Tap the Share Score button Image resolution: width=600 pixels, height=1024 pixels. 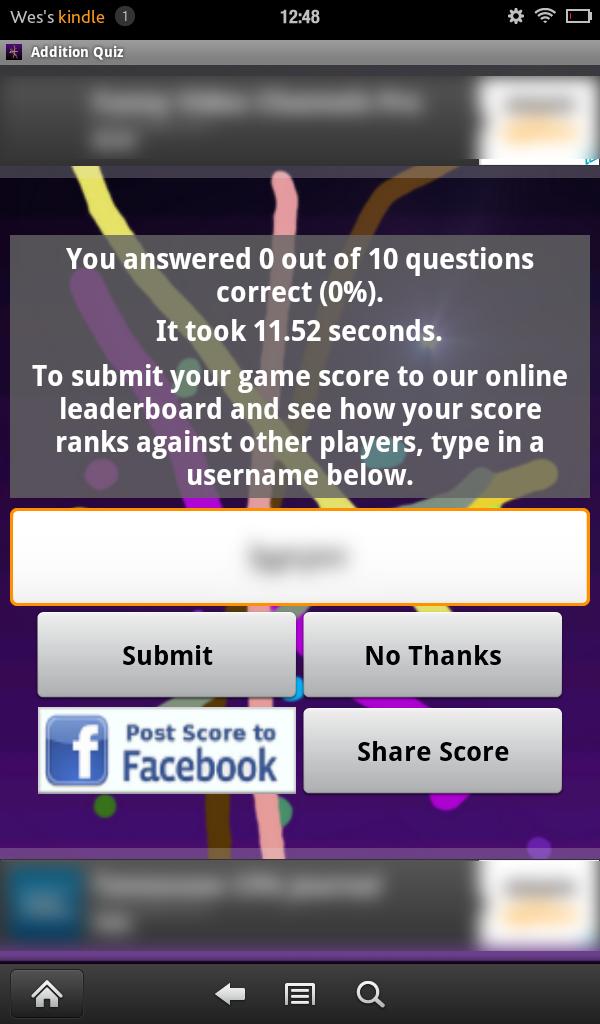pyautogui.click(x=432, y=751)
